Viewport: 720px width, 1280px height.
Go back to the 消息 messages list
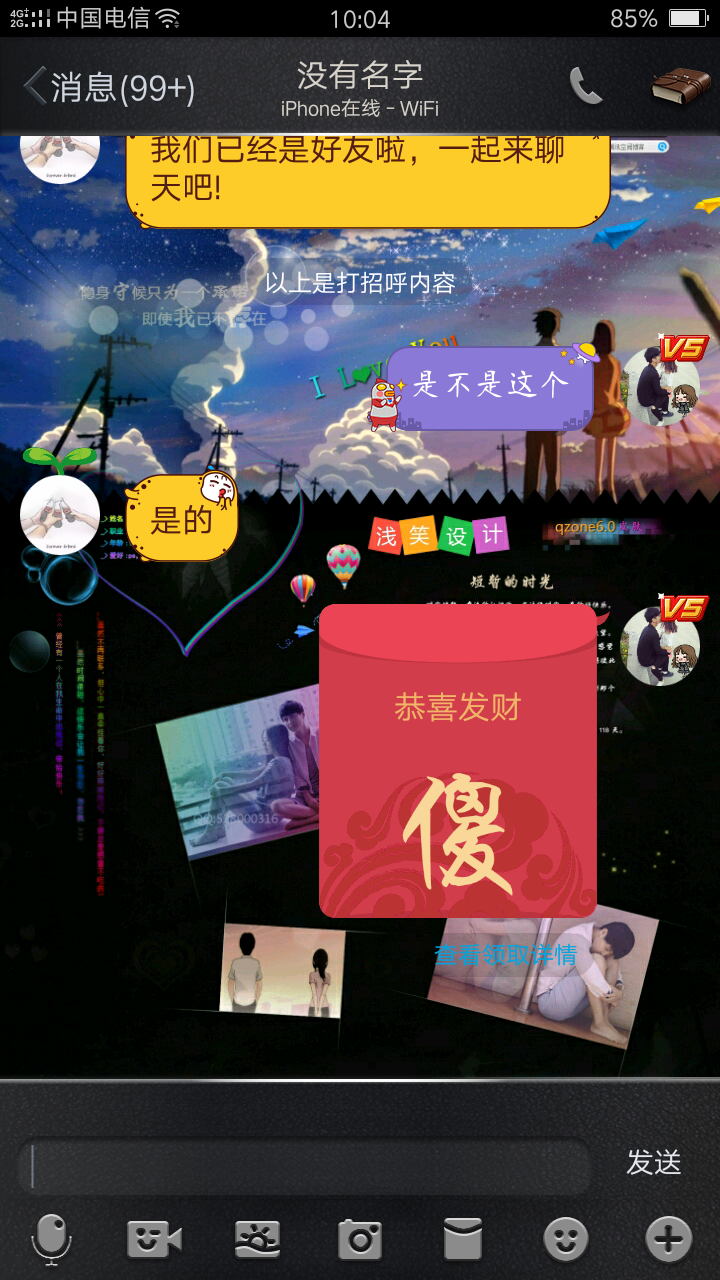pyautogui.click(x=108, y=88)
